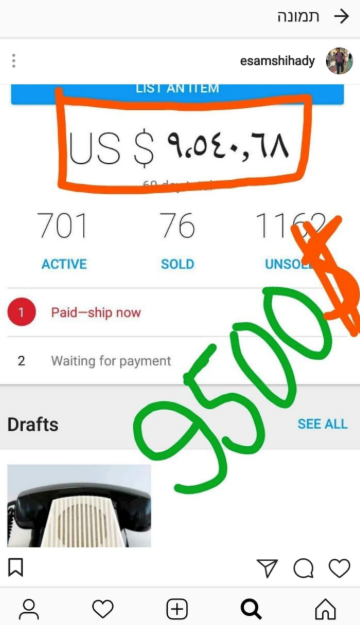
Task: Go back using the top arrow
Action: tap(341, 16)
